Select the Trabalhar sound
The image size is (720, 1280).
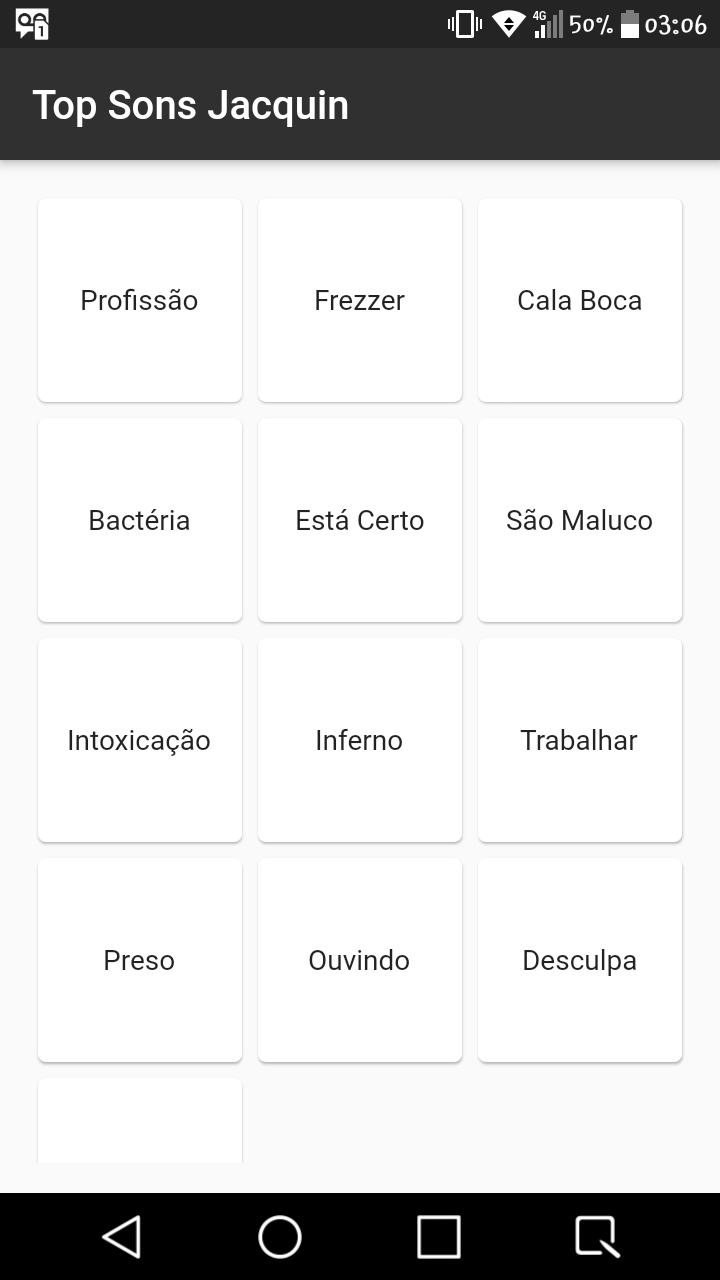point(579,740)
